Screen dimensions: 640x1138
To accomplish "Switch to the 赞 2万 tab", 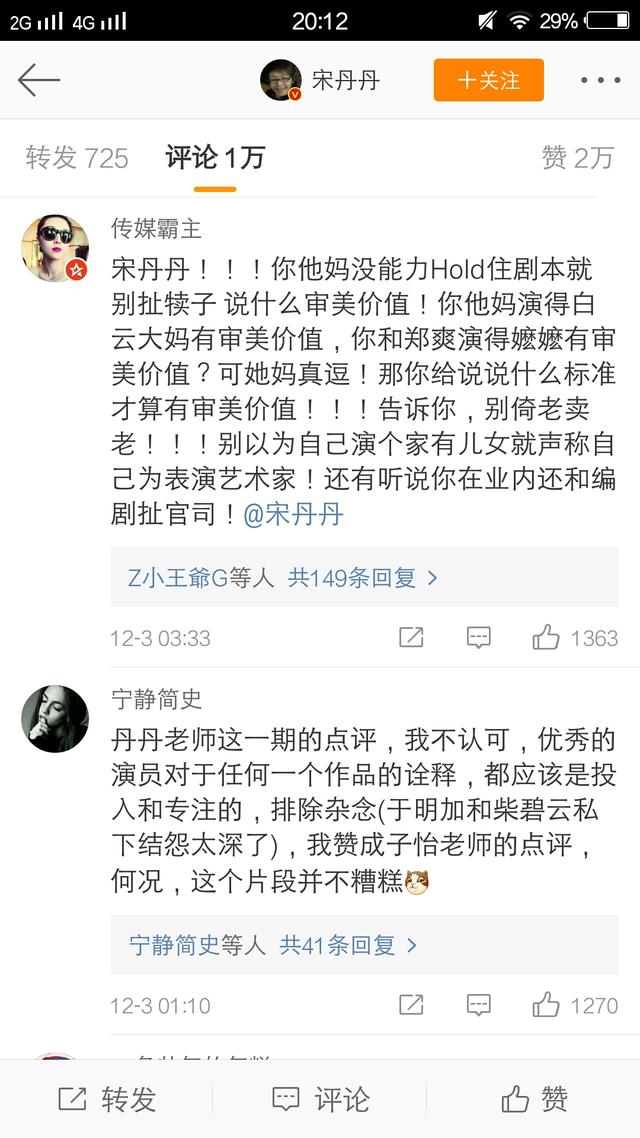I will (x=577, y=158).
